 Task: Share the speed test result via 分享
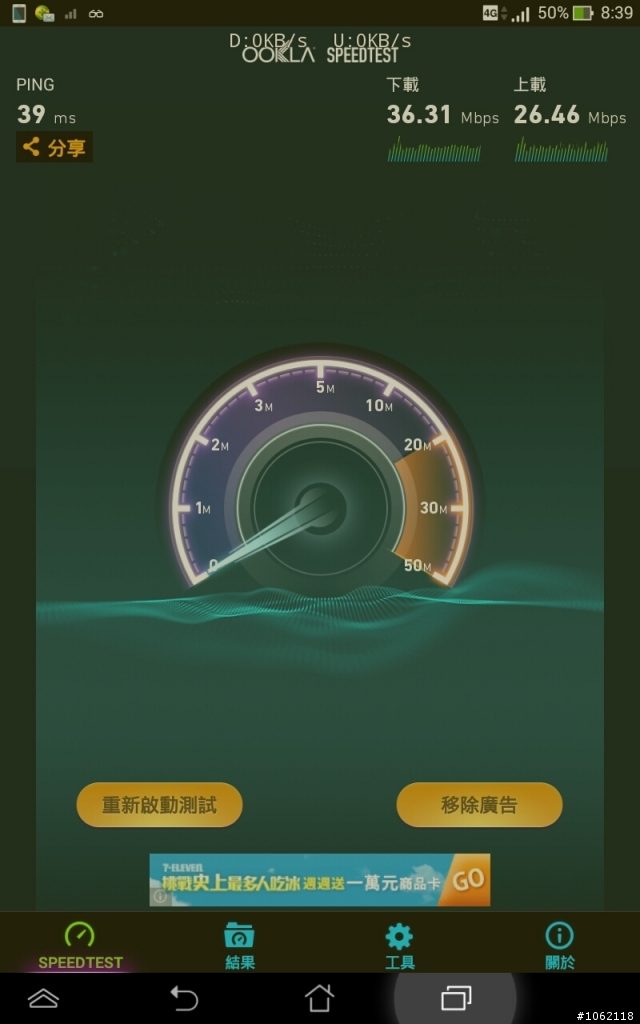(54, 147)
